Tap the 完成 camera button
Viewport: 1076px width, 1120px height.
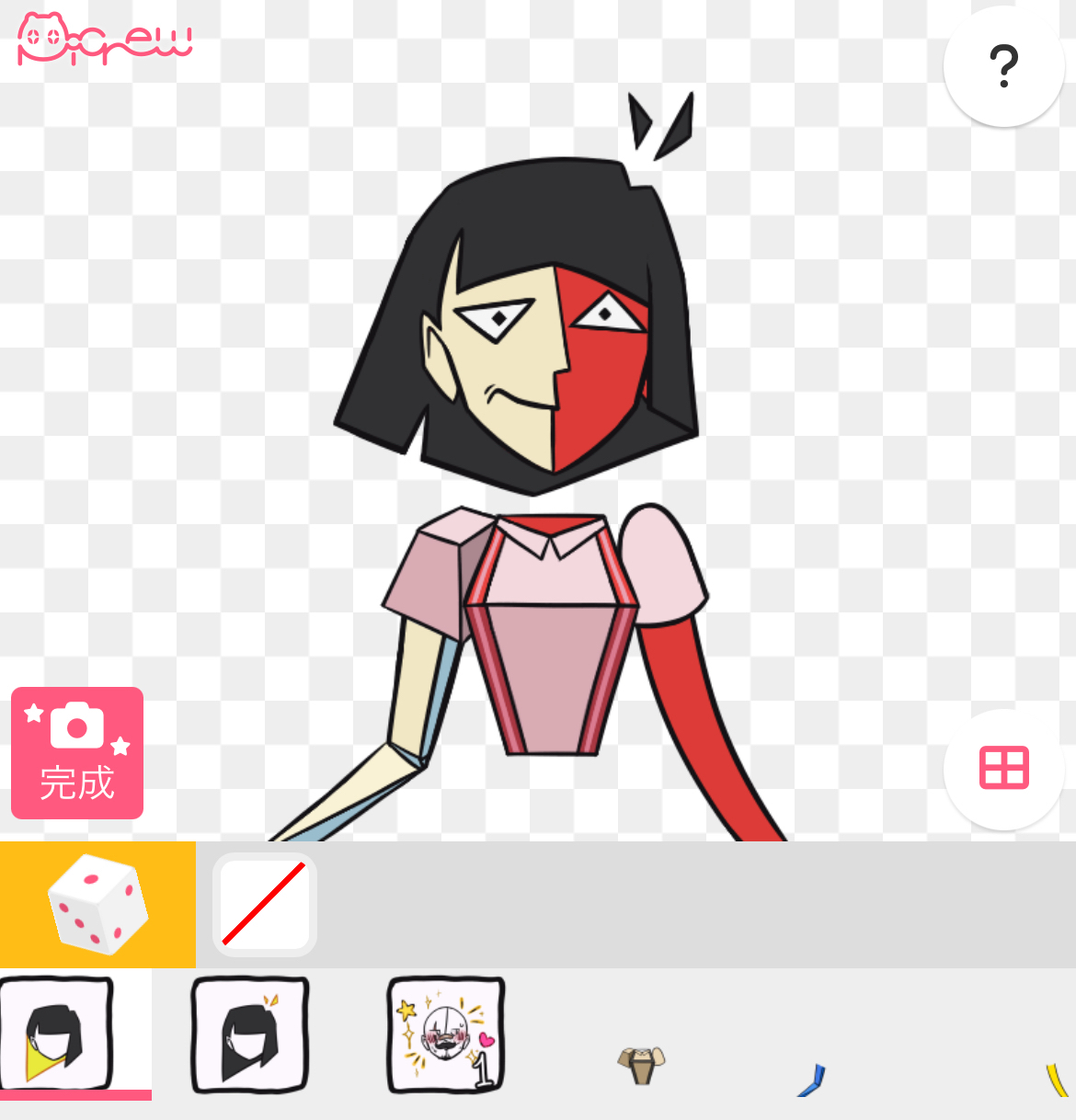(x=77, y=753)
